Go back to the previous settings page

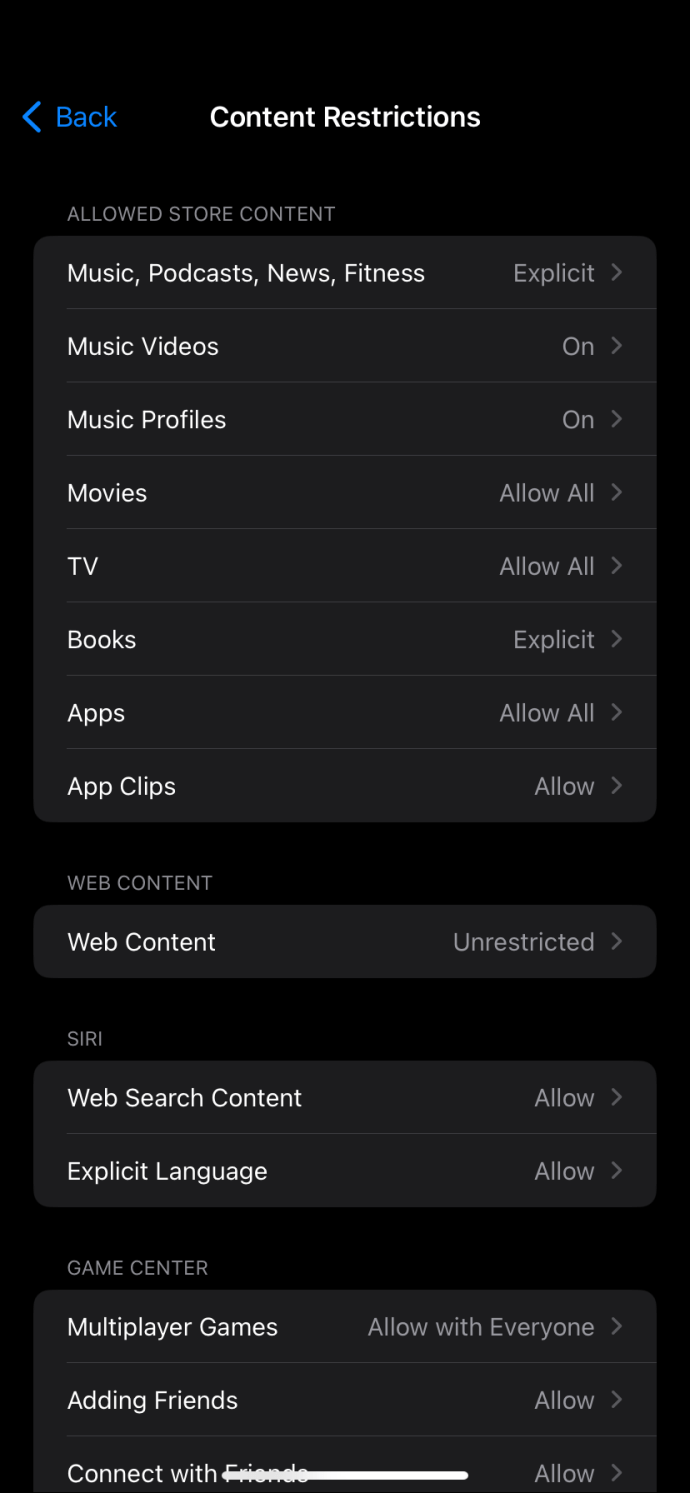tap(69, 117)
